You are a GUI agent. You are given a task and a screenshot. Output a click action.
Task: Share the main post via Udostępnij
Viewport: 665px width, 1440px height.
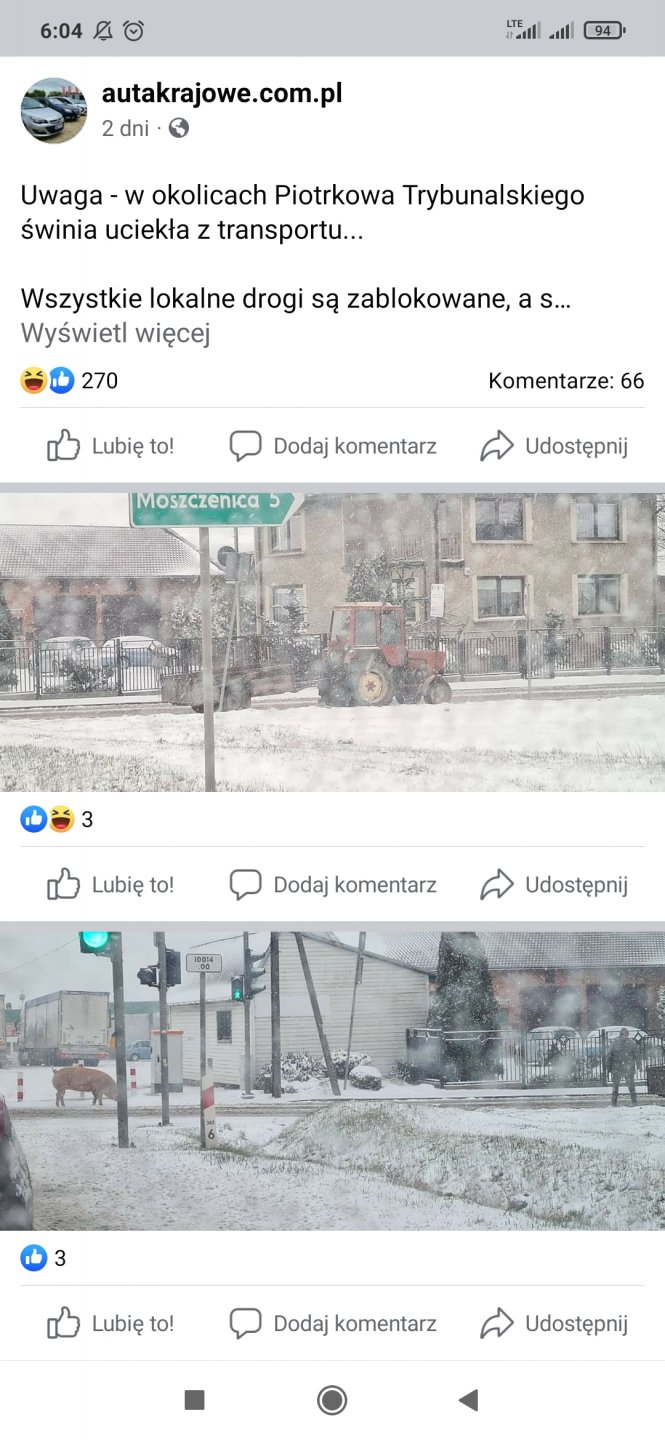[554, 446]
